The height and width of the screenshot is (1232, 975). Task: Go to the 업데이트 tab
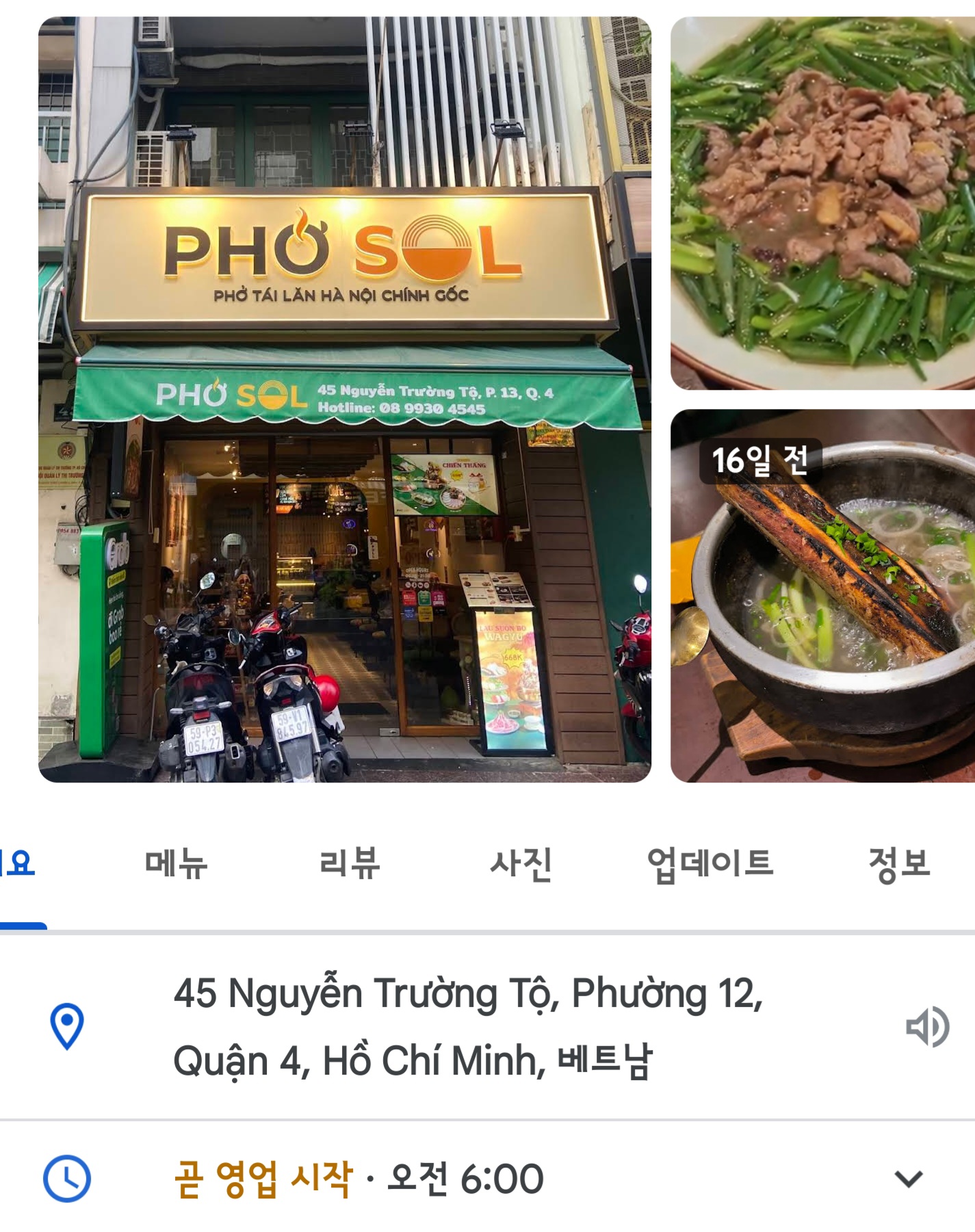tap(710, 863)
